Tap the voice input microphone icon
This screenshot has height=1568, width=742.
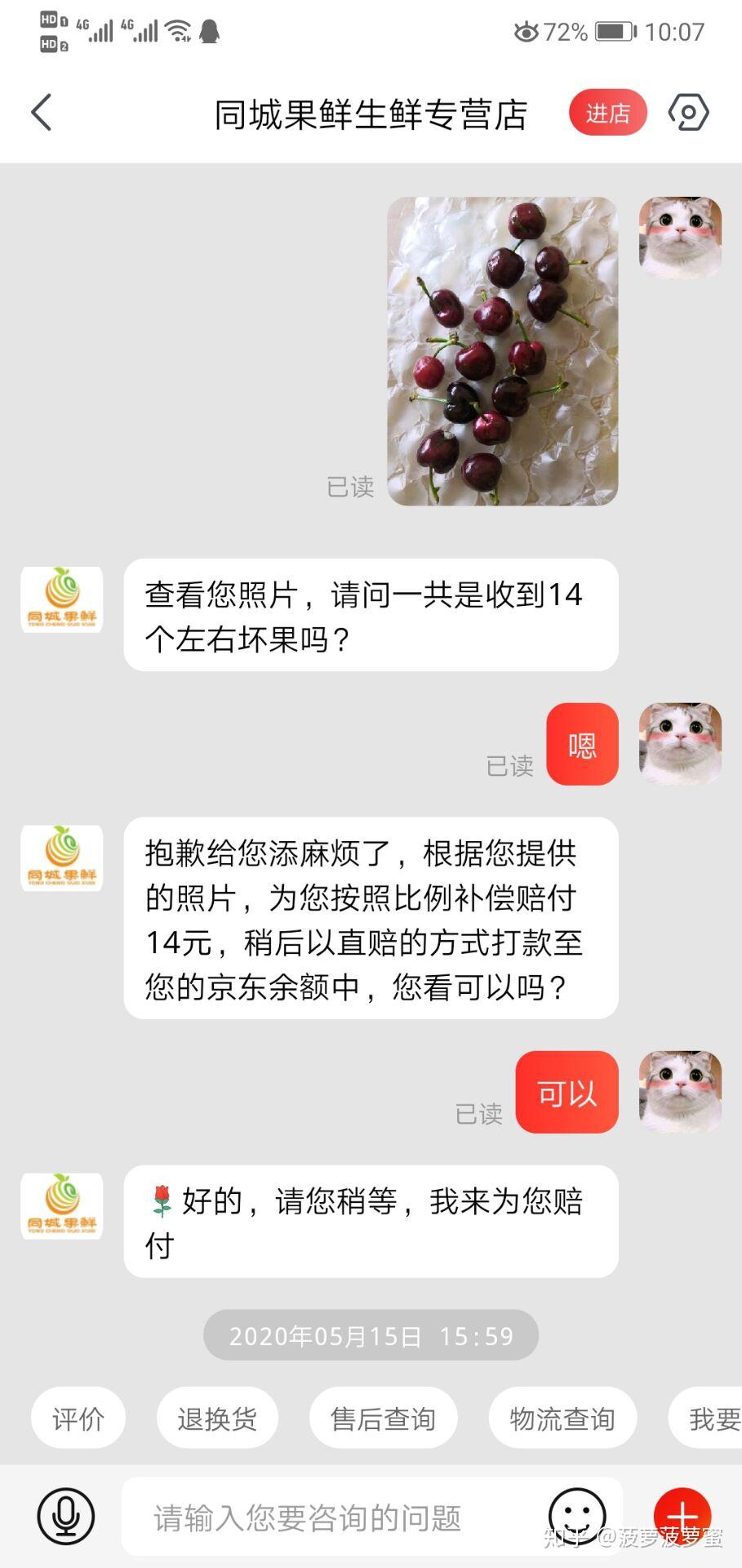tap(66, 1517)
